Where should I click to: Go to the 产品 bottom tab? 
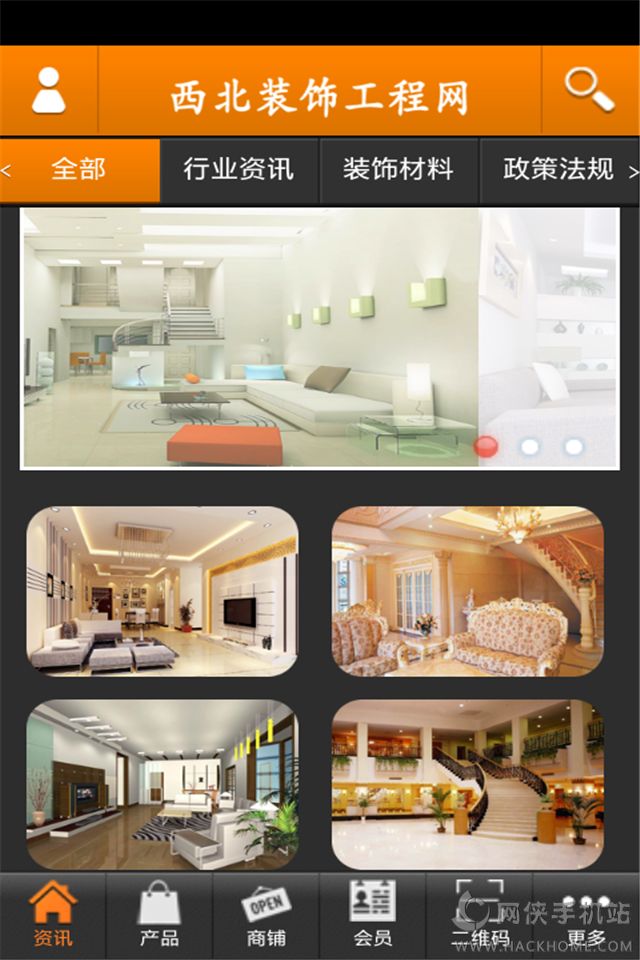[159, 915]
